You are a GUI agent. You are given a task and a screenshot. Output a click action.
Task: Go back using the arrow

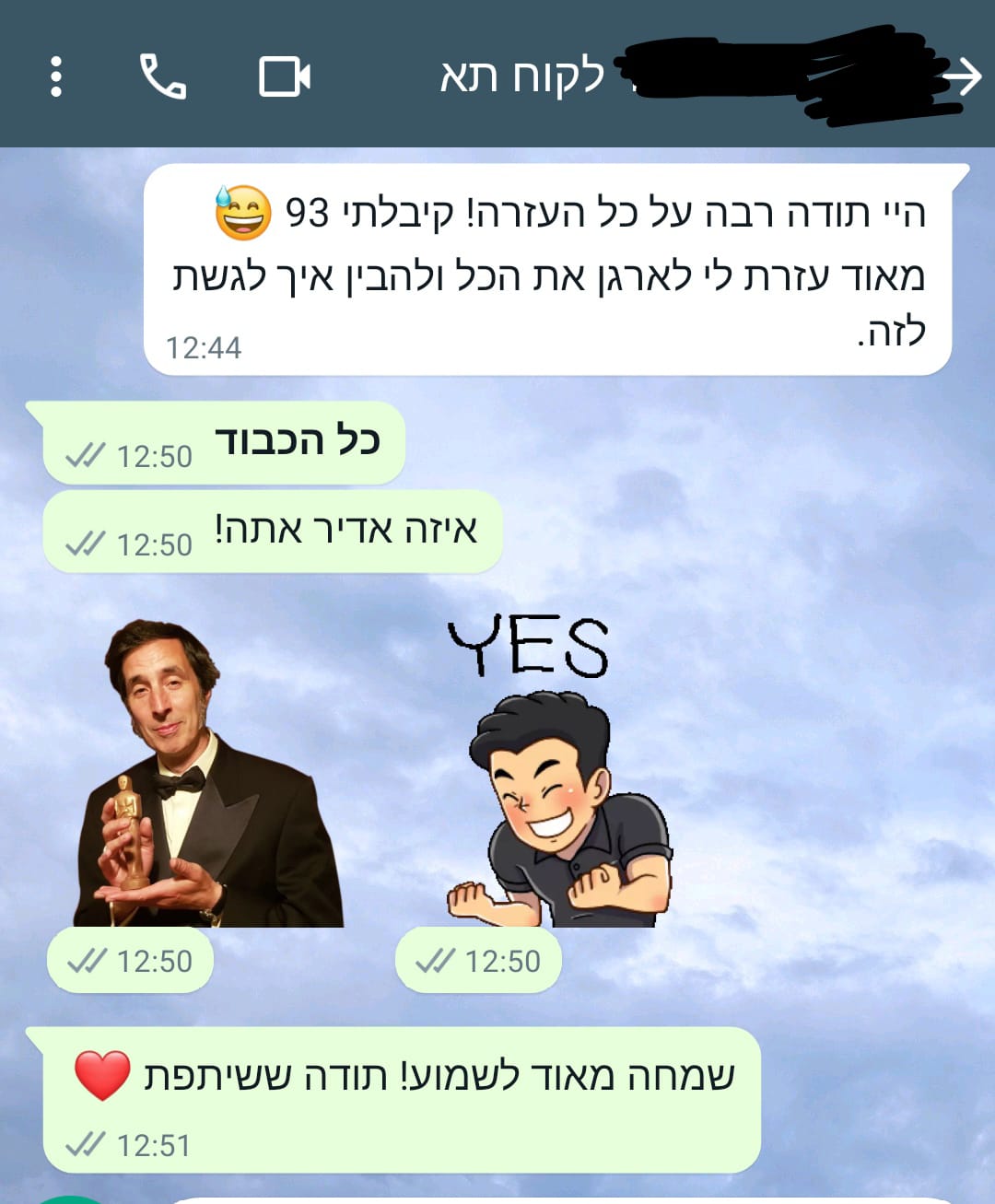[963, 76]
